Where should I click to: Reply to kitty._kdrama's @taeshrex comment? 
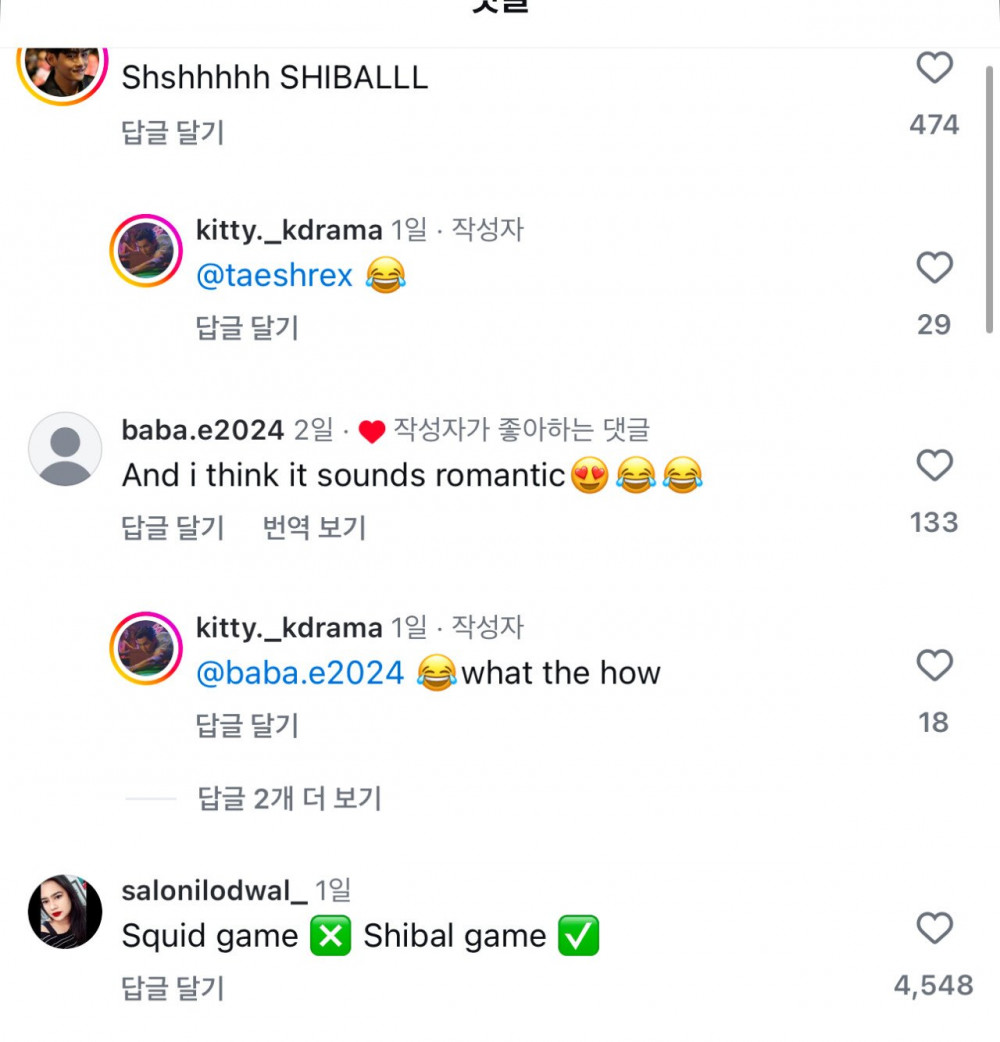pyautogui.click(x=247, y=328)
